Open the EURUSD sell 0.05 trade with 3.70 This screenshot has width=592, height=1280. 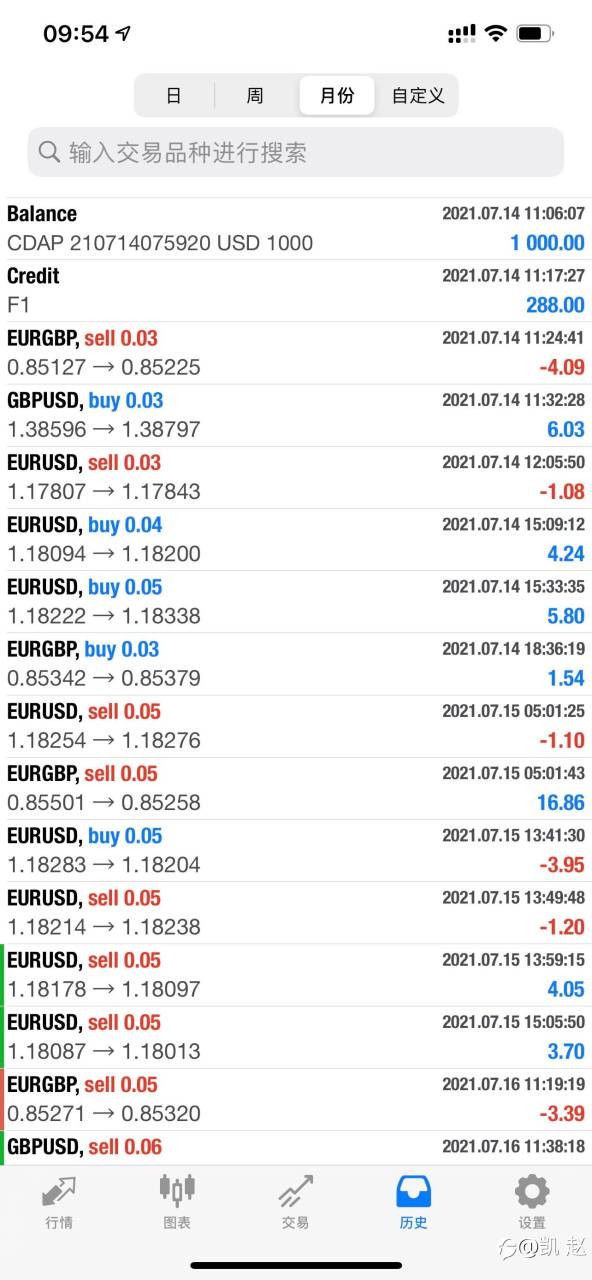pos(296,1037)
